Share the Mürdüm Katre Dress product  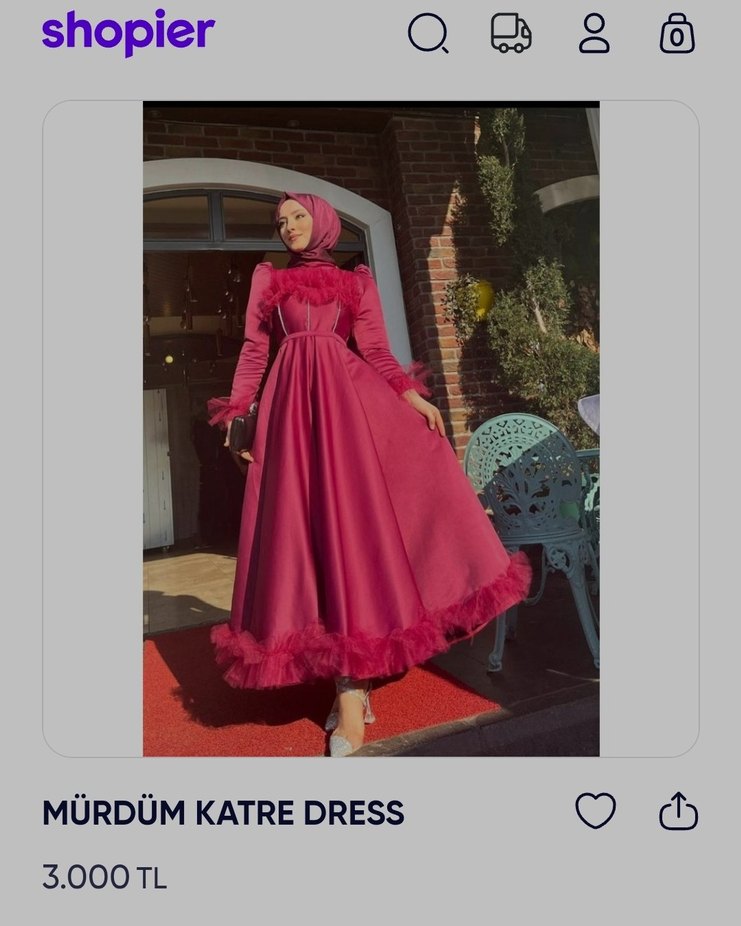(678, 811)
